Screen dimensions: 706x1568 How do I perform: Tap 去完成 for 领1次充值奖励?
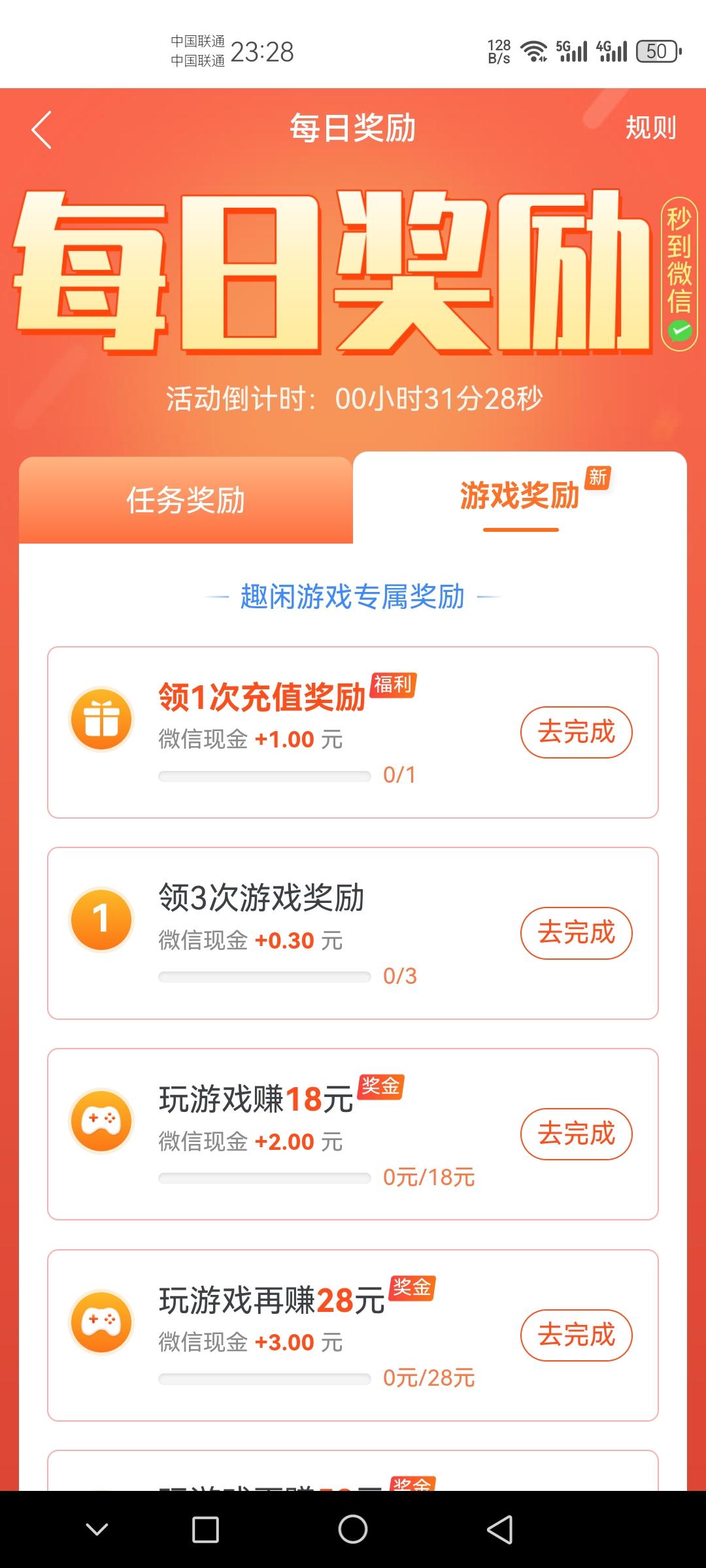[576, 732]
